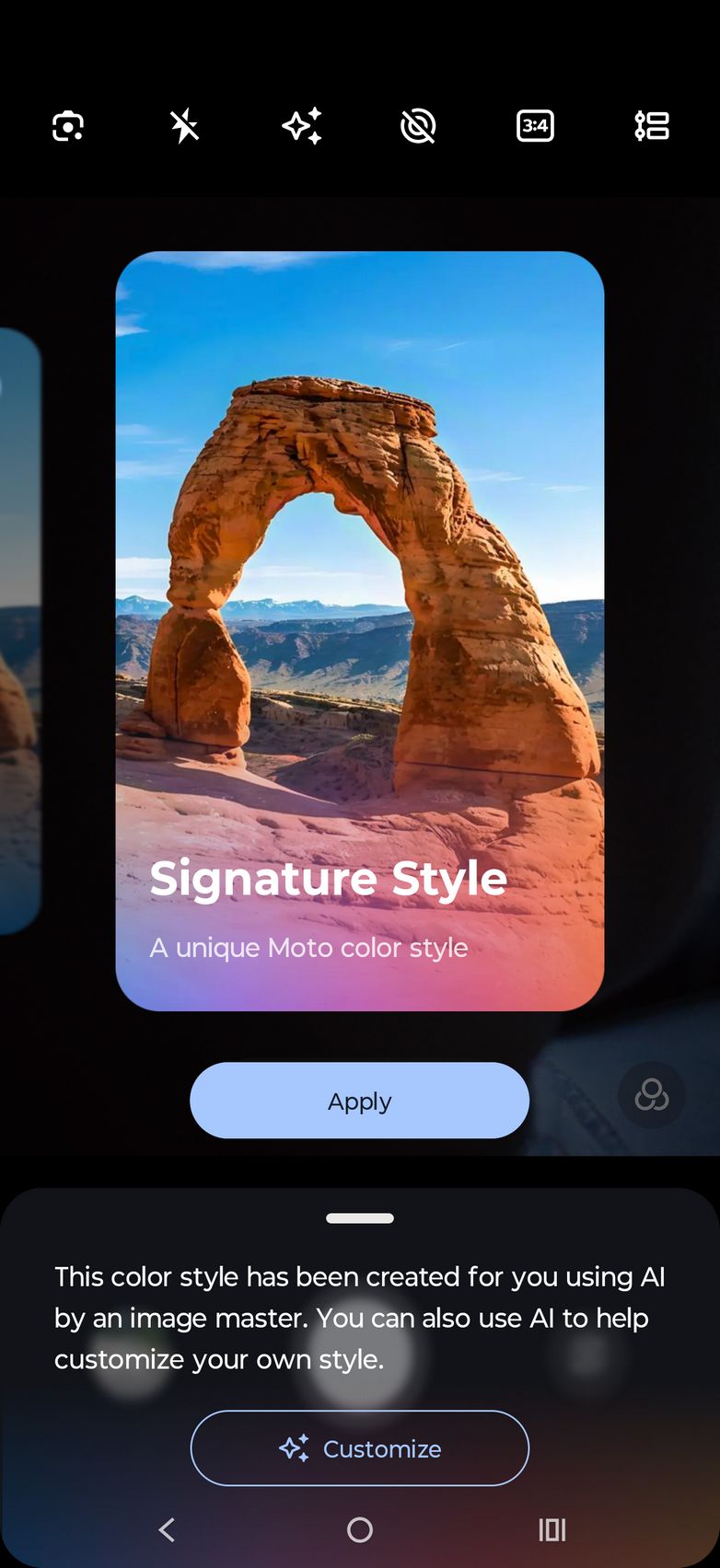Customize your own color style
The height and width of the screenshot is (1568, 720).
(x=359, y=1448)
